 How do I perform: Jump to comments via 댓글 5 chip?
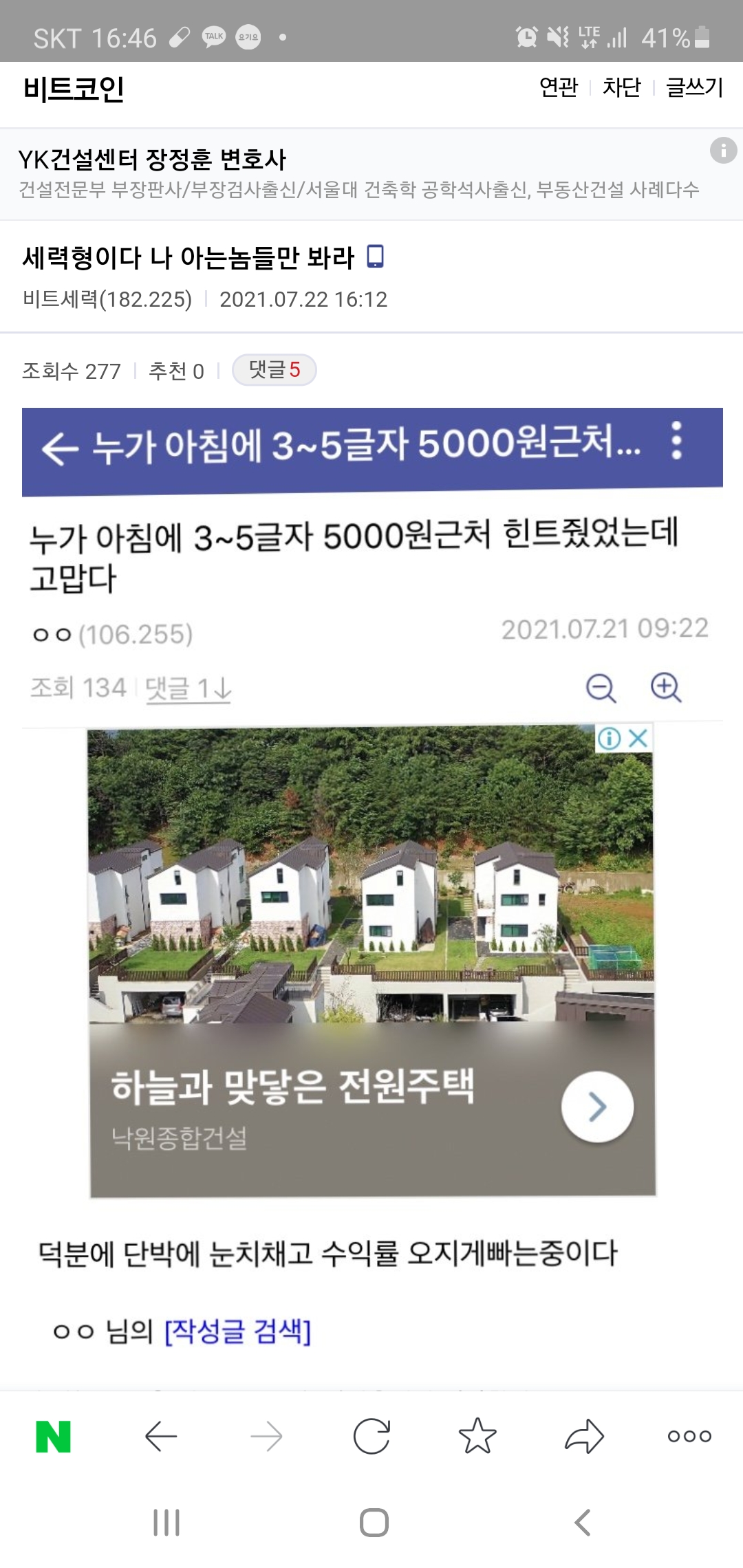274,370
